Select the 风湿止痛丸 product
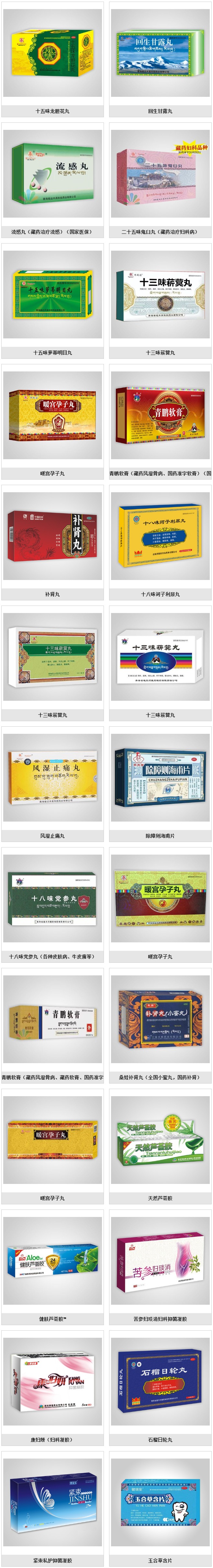Image resolution: width=213 pixels, height=1568 pixels. pos(52,774)
